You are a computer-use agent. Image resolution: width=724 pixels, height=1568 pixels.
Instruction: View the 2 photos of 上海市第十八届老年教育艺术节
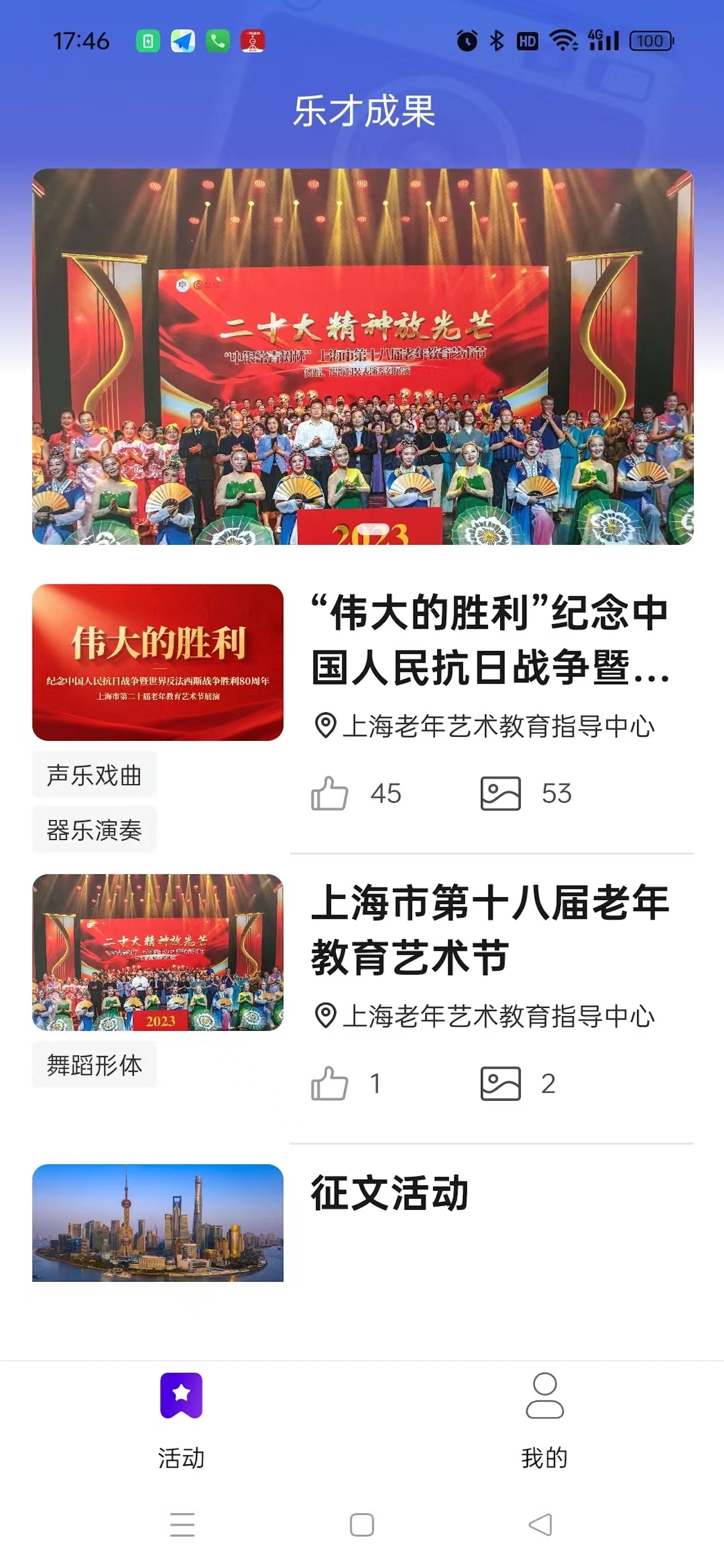tap(501, 1083)
